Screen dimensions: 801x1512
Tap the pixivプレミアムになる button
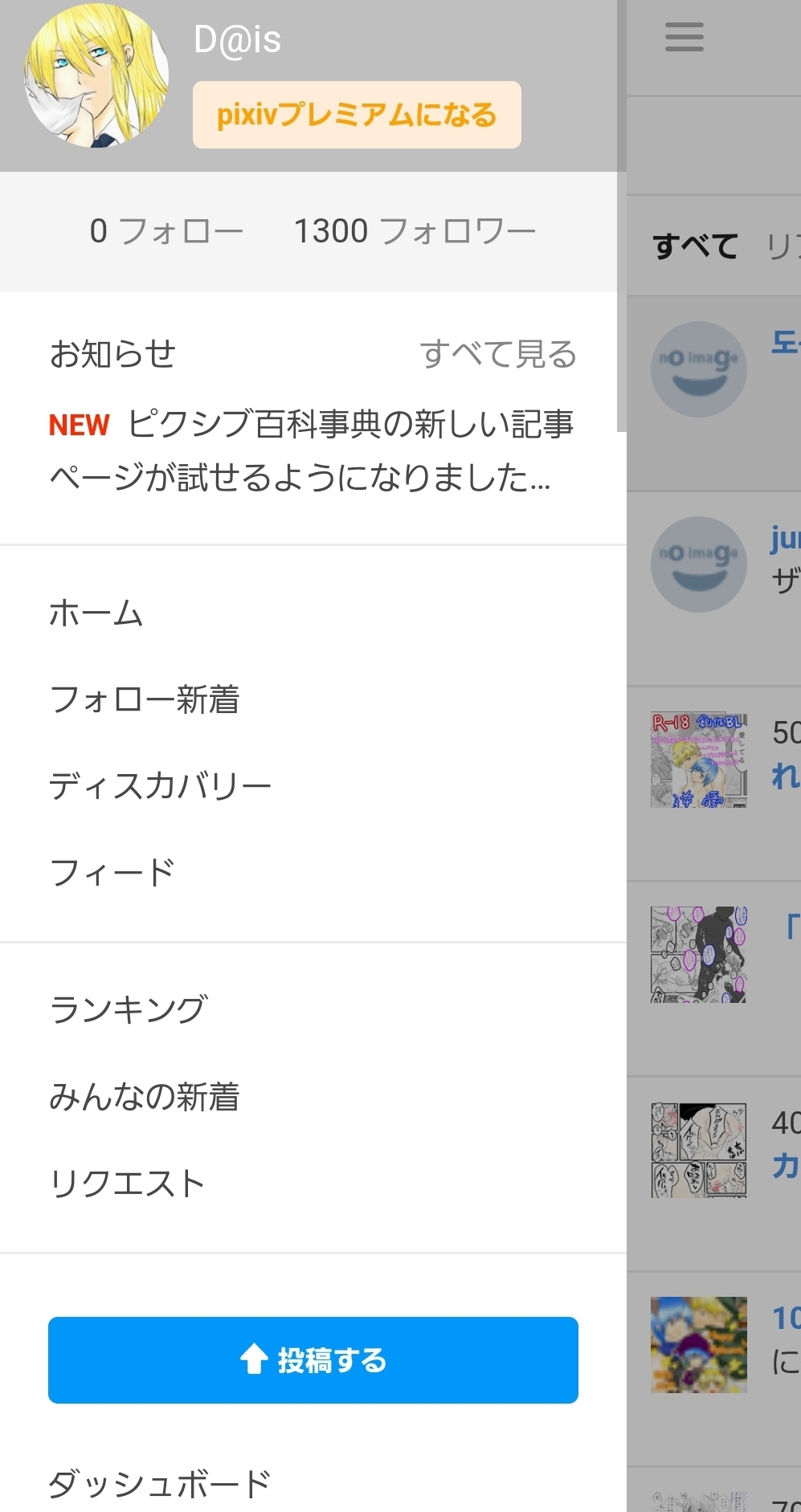click(x=357, y=115)
